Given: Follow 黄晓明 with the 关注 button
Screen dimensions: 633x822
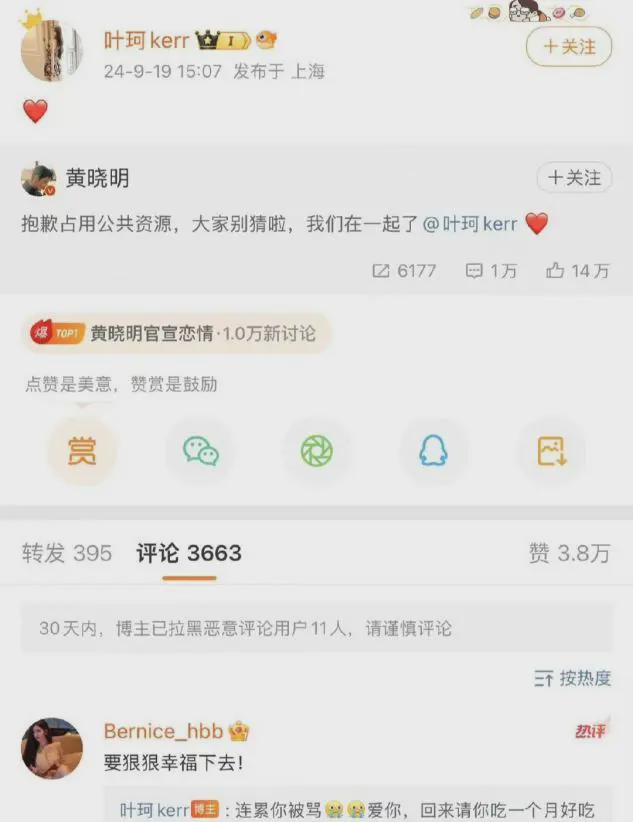Looking at the screenshot, I should click(x=574, y=177).
